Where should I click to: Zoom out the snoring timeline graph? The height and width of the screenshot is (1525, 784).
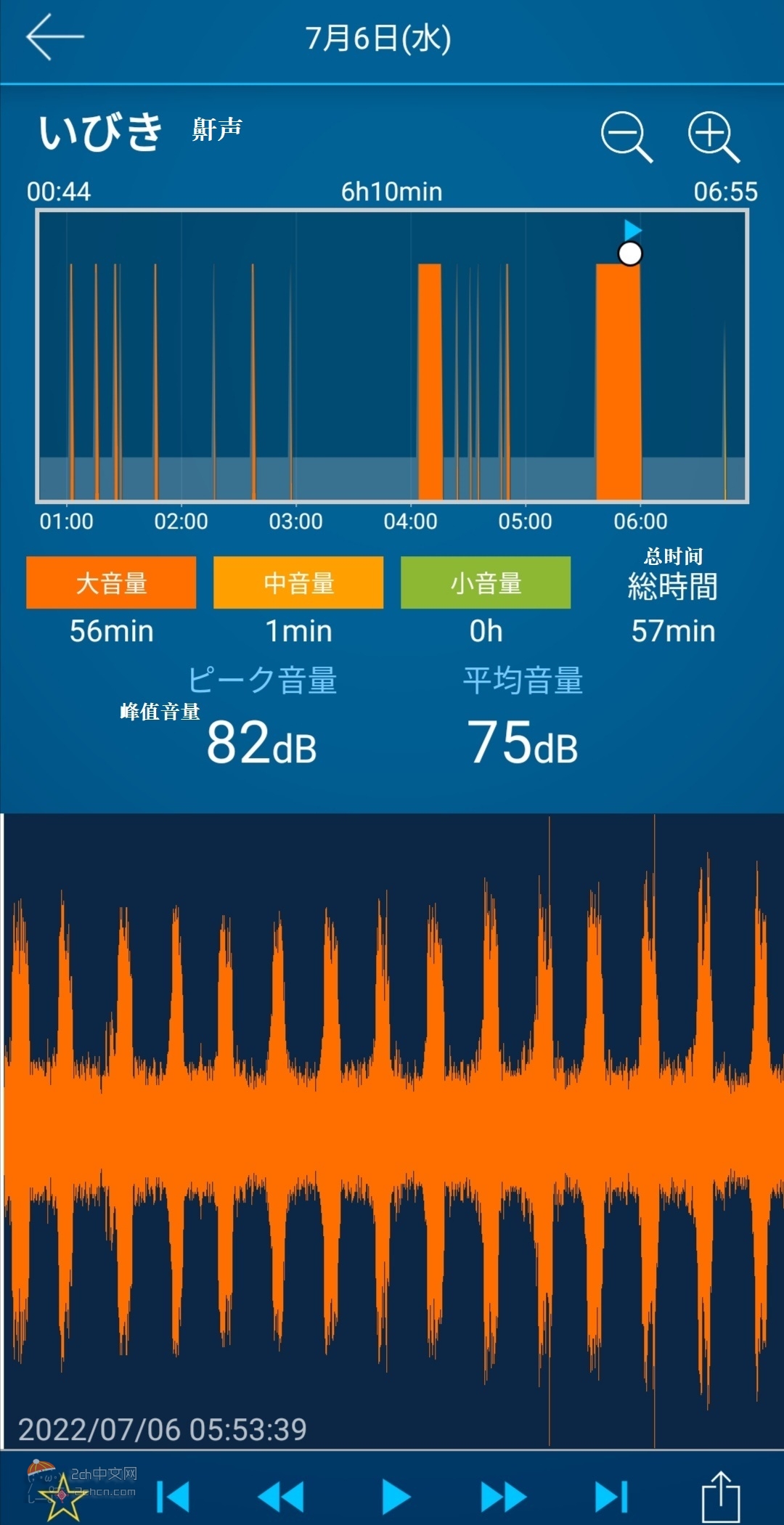[x=626, y=137]
